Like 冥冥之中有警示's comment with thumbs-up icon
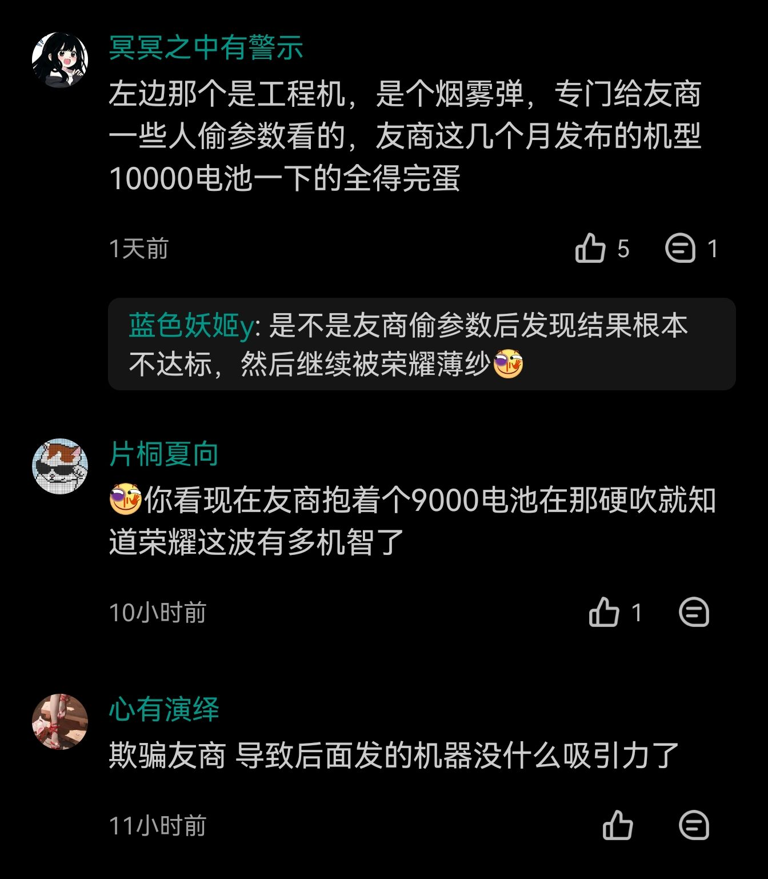The image size is (768, 879). point(591,249)
